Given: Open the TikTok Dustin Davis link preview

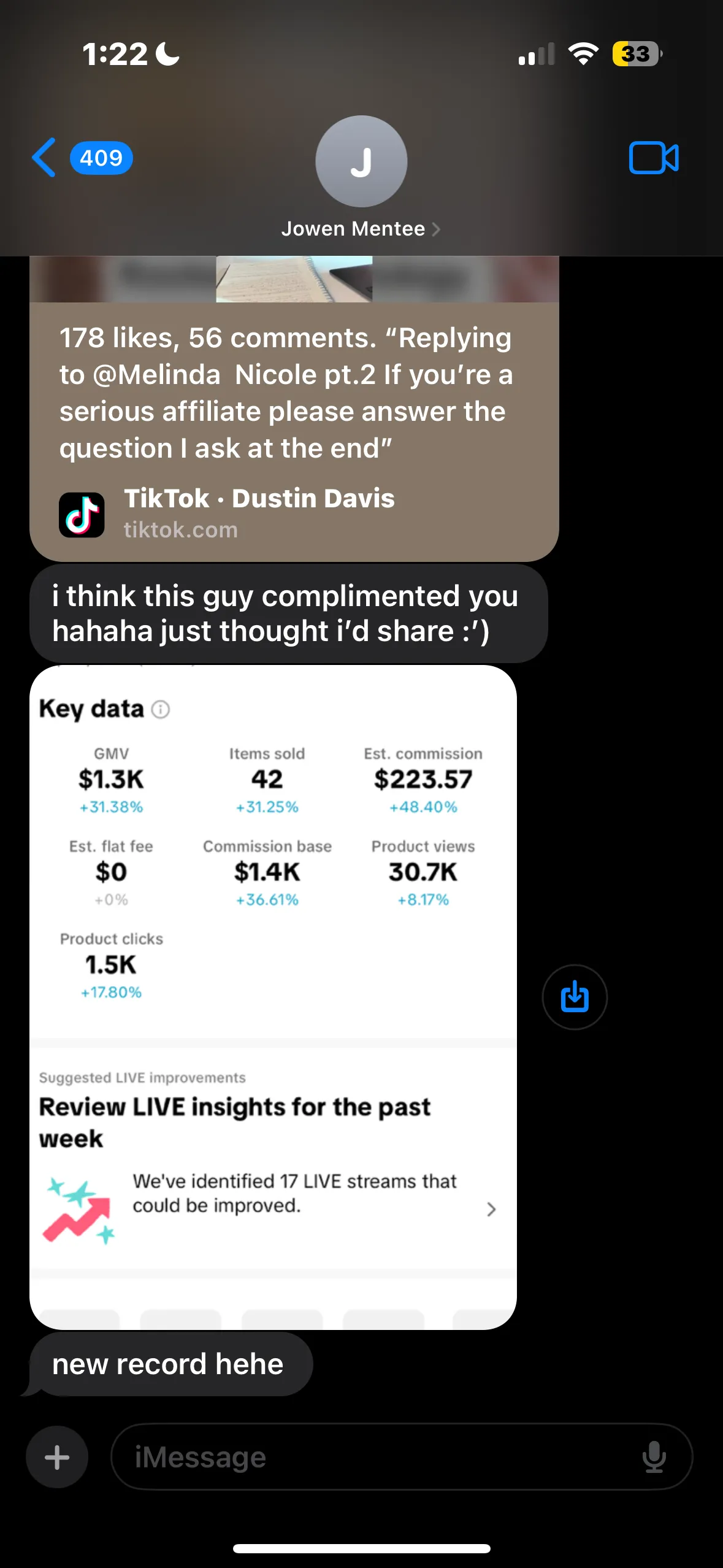Looking at the screenshot, I should click(294, 429).
